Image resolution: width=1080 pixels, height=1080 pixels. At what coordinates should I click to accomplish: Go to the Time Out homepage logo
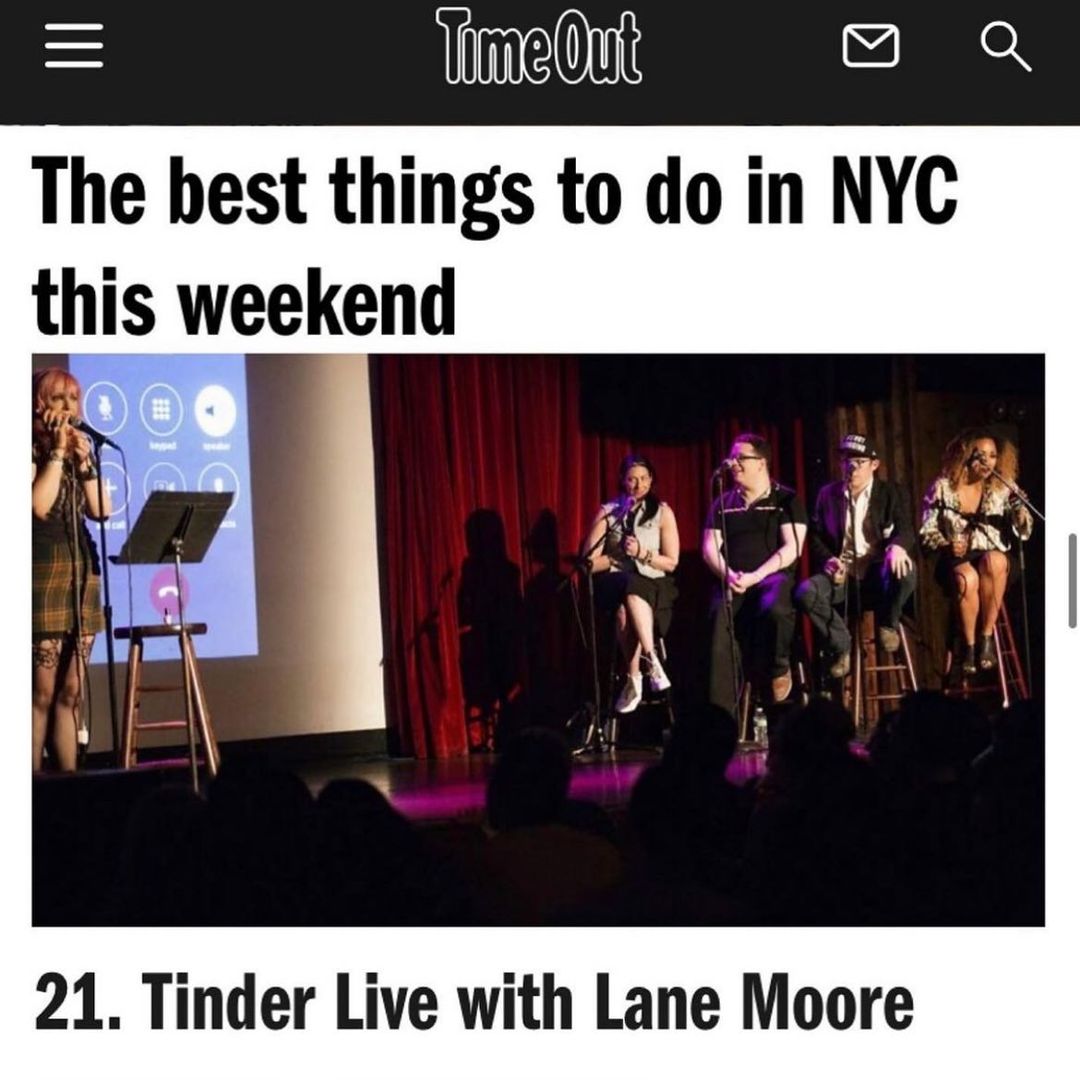click(539, 46)
